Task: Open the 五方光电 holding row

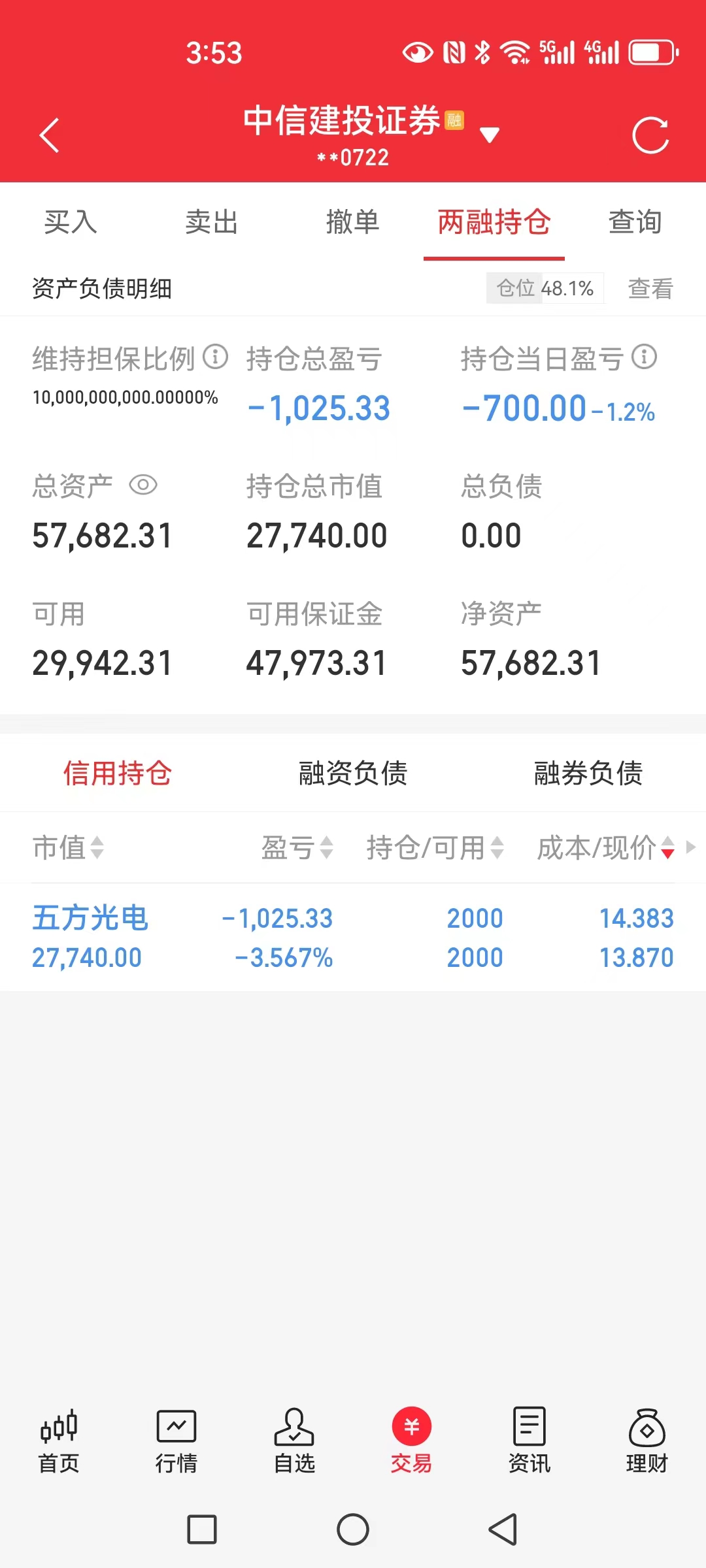Action: click(x=353, y=938)
